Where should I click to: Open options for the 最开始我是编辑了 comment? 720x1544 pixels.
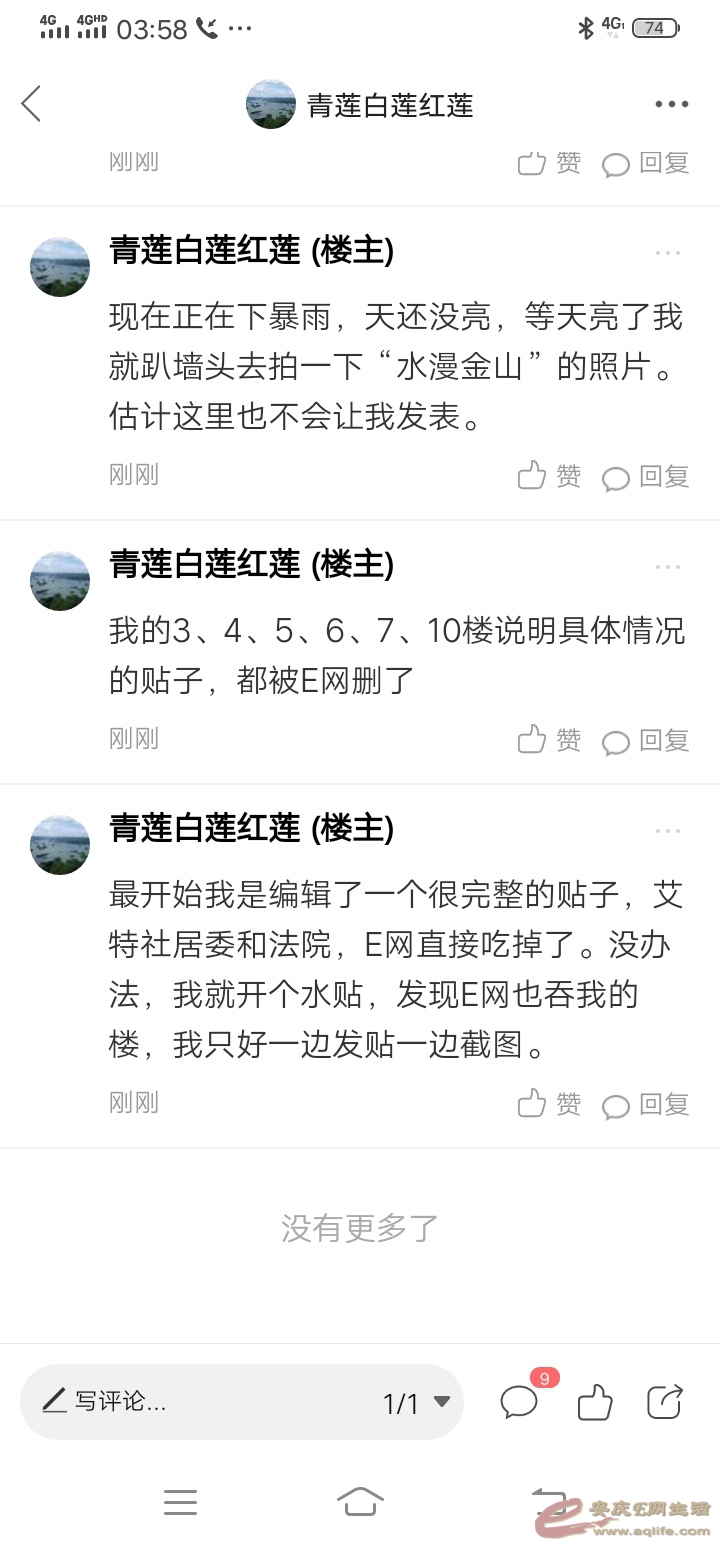pyautogui.click(x=668, y=831)
